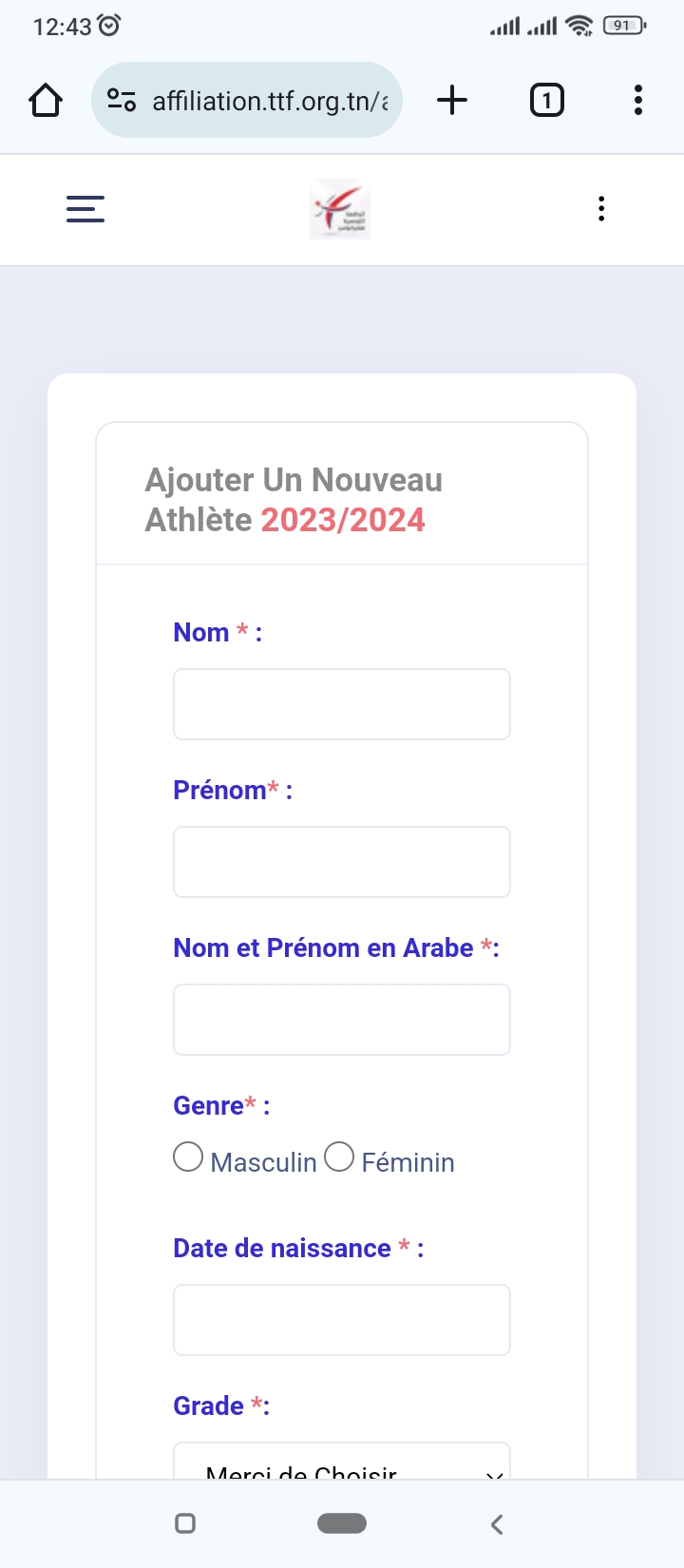This screenshot has width=684, height=1568.
Task: Open the Chrome overflow menu
Action: click(x=638, y=100)
